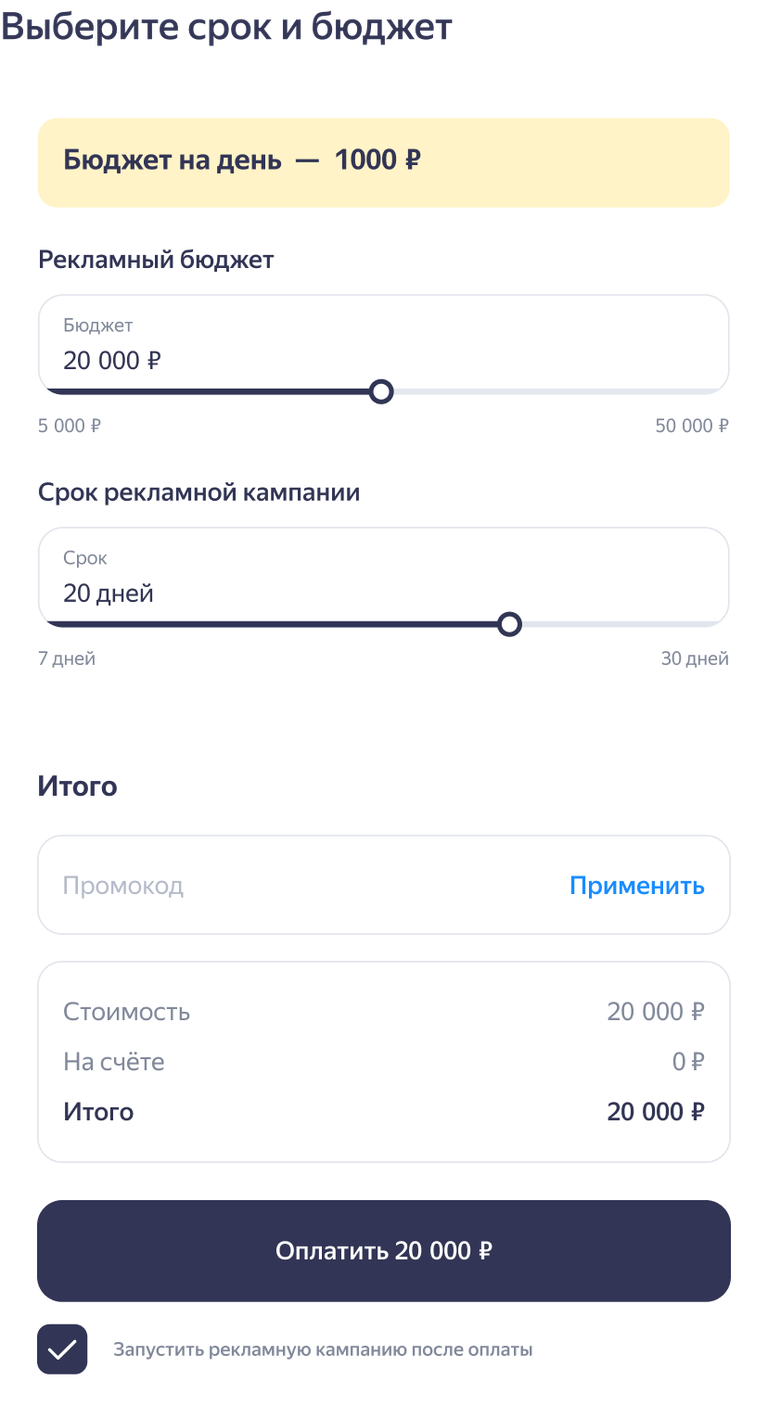This screenshot has height=1406, width=768.
Task: Tap the budget slider handle
Action: tap(381, 392)
